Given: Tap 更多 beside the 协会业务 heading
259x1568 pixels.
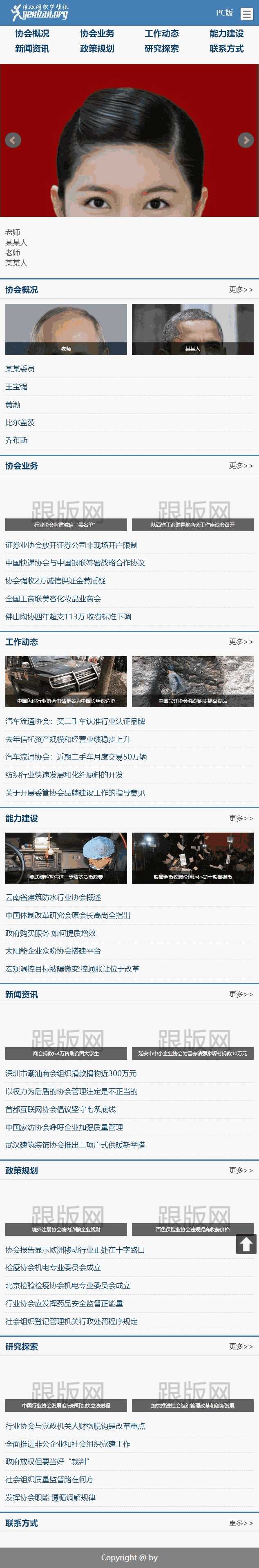Looking at the screenshot, I should pos(240,466).
